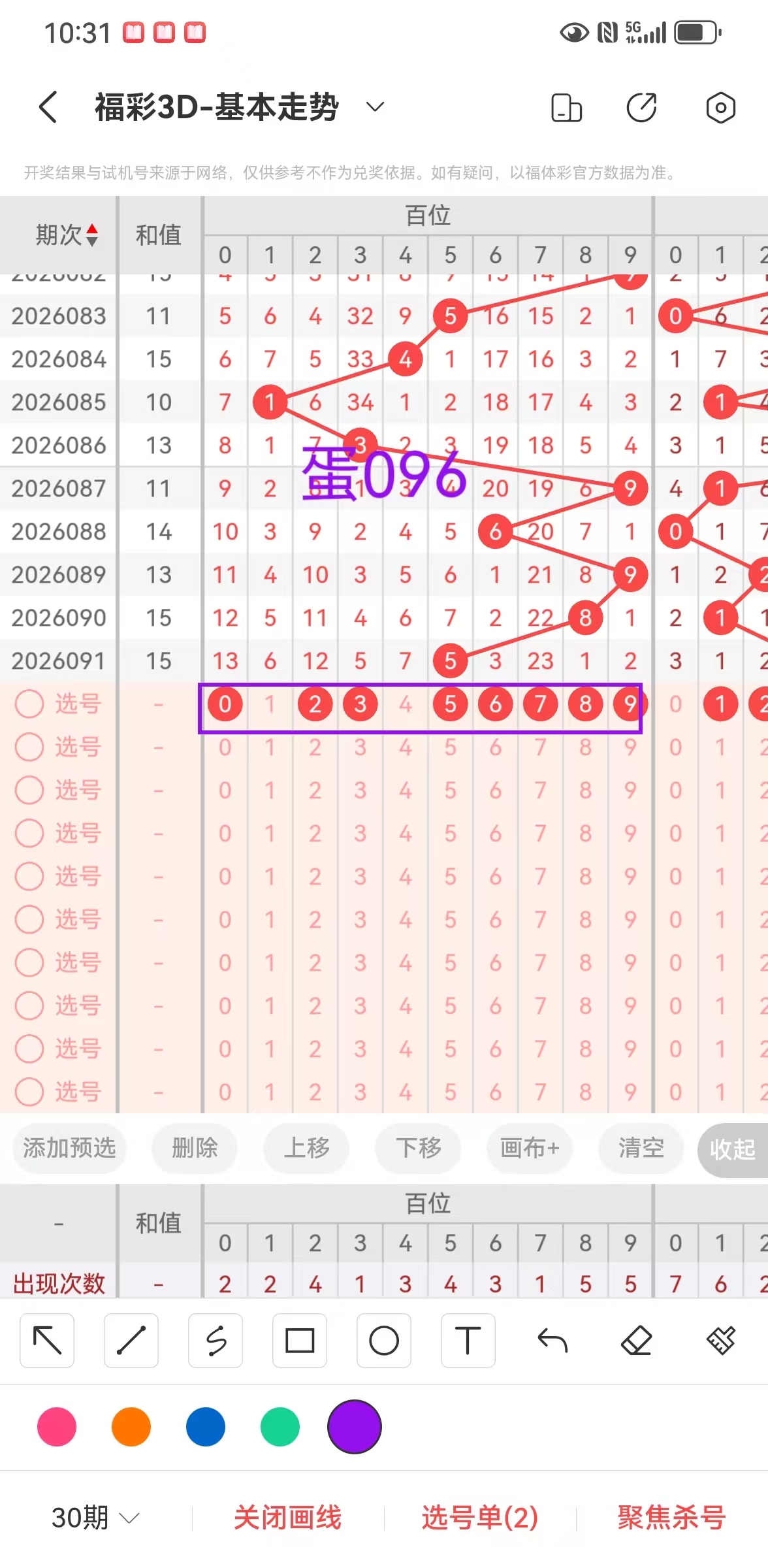The height and width of the screenshot is (1568, 768).
Task: Move selection up with 上移
Action: coord(306,1148)
